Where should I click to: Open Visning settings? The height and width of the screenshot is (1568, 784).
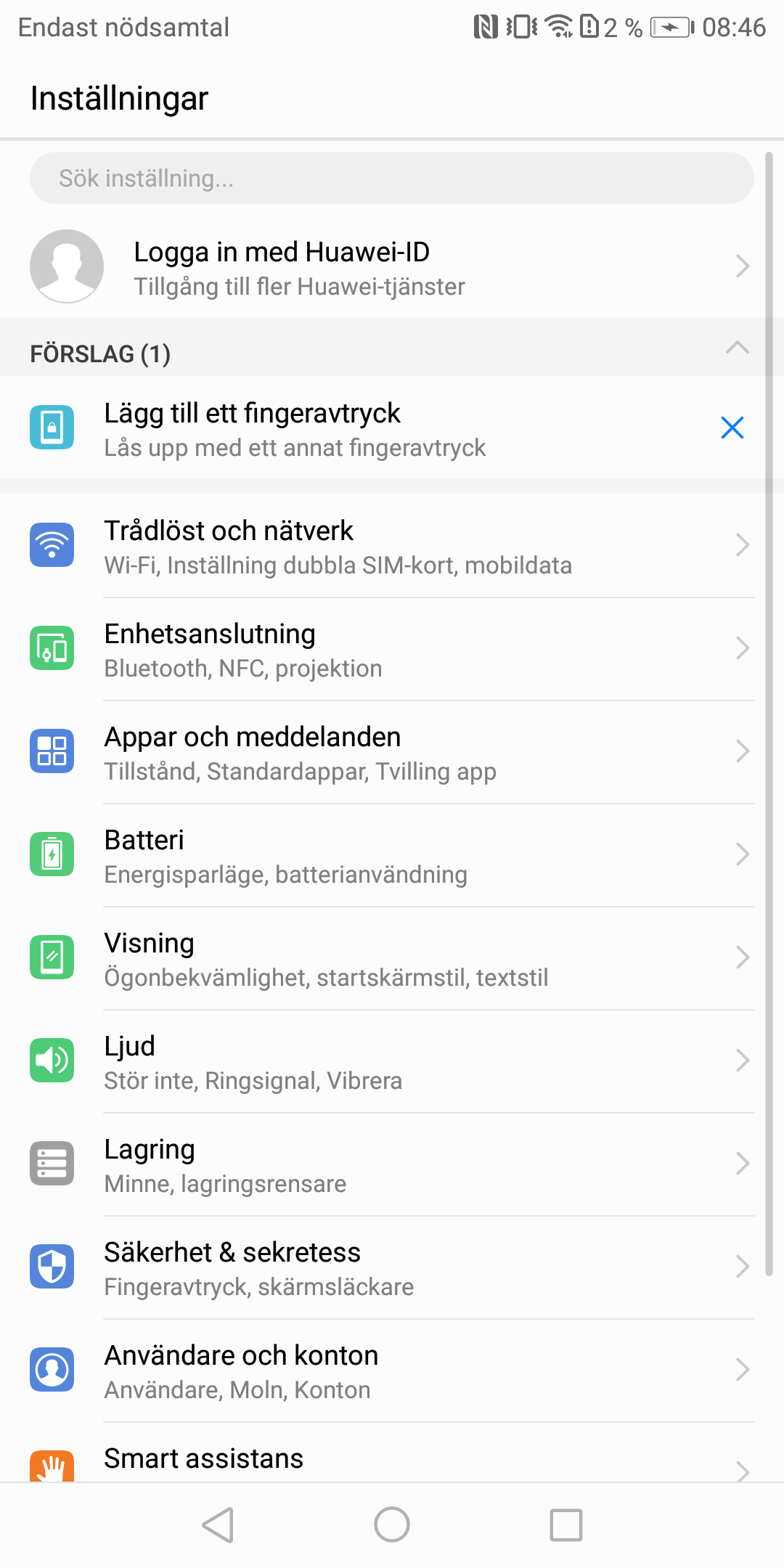pyautogui.click(x=392, y=958)
